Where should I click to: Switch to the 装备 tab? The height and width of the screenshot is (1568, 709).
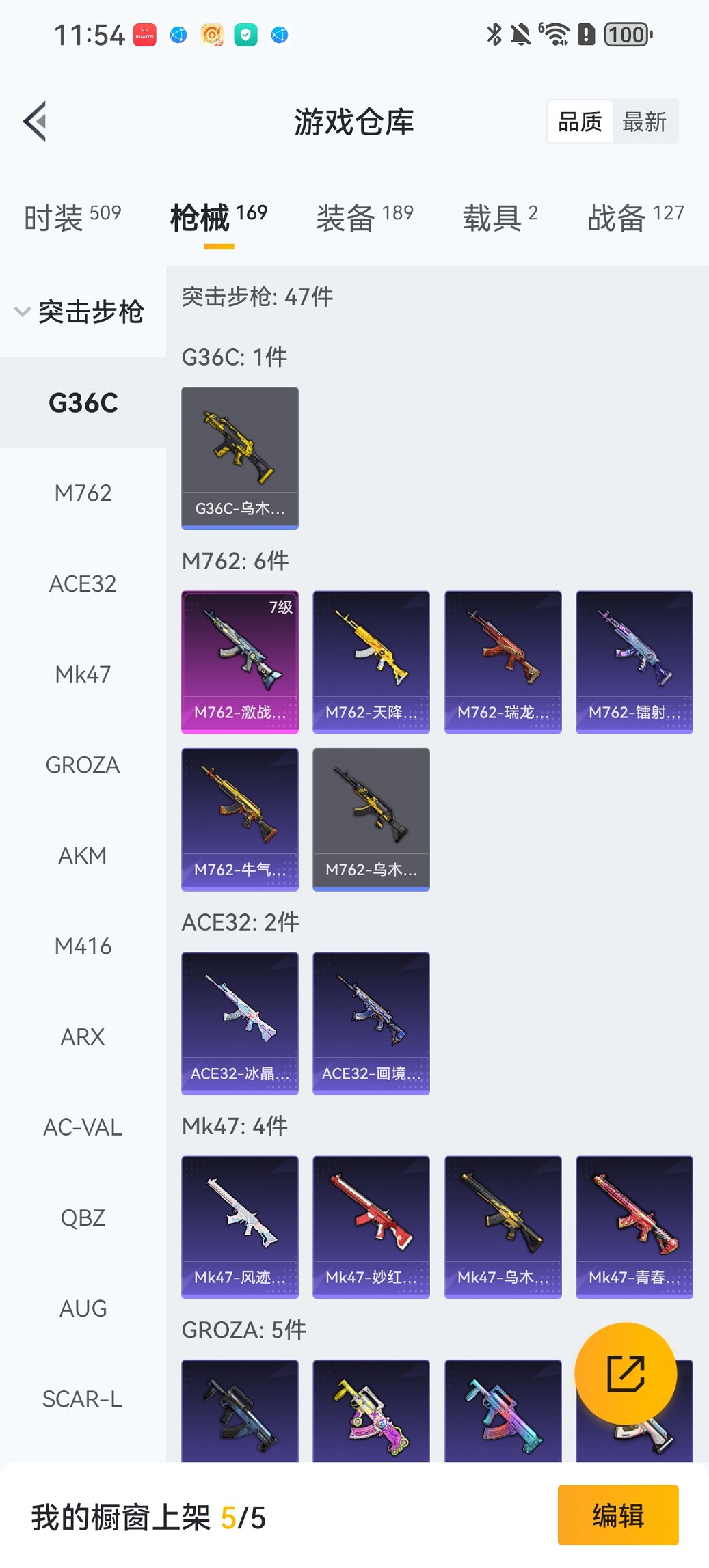364,218
